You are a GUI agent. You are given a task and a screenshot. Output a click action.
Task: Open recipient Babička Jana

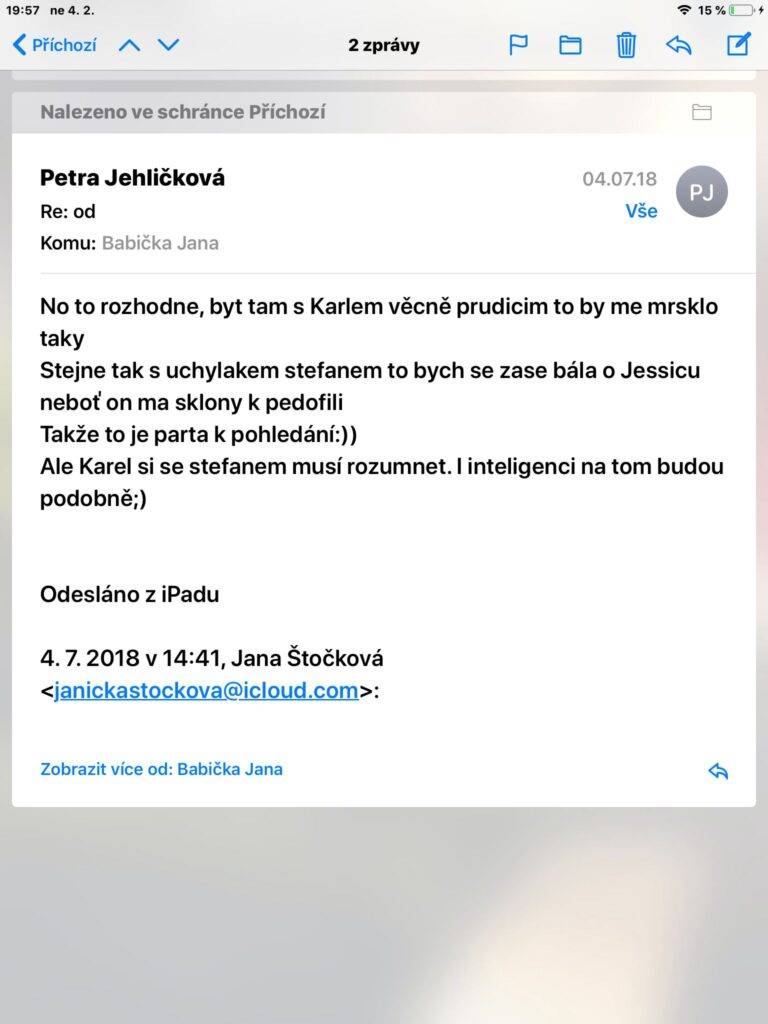[x=160, y=243]
